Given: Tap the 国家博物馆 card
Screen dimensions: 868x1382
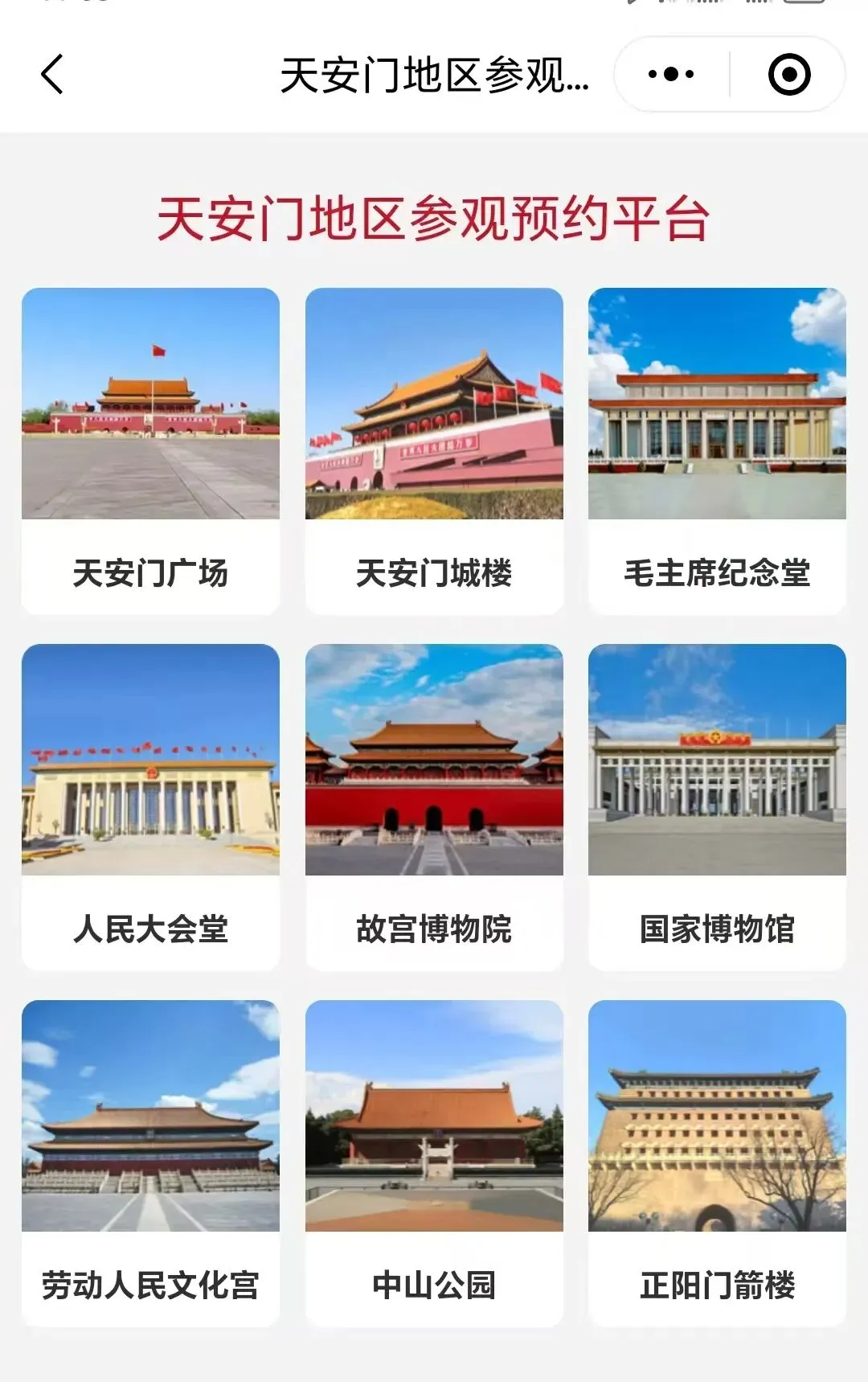Looking at the screenshot, I should 717,806.
